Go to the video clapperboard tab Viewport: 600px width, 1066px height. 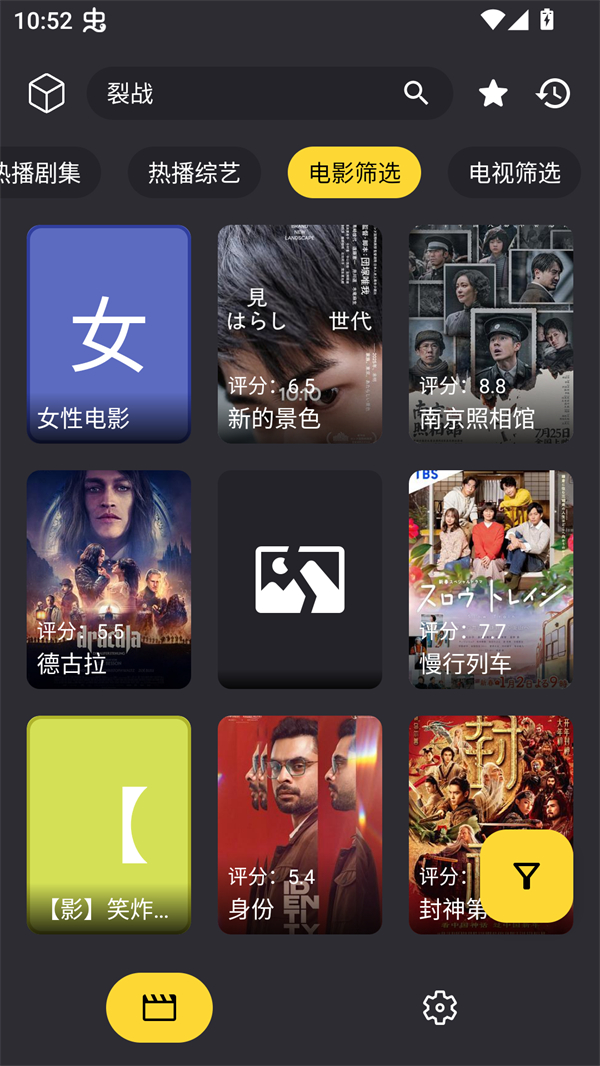(x=159, y=1007)
